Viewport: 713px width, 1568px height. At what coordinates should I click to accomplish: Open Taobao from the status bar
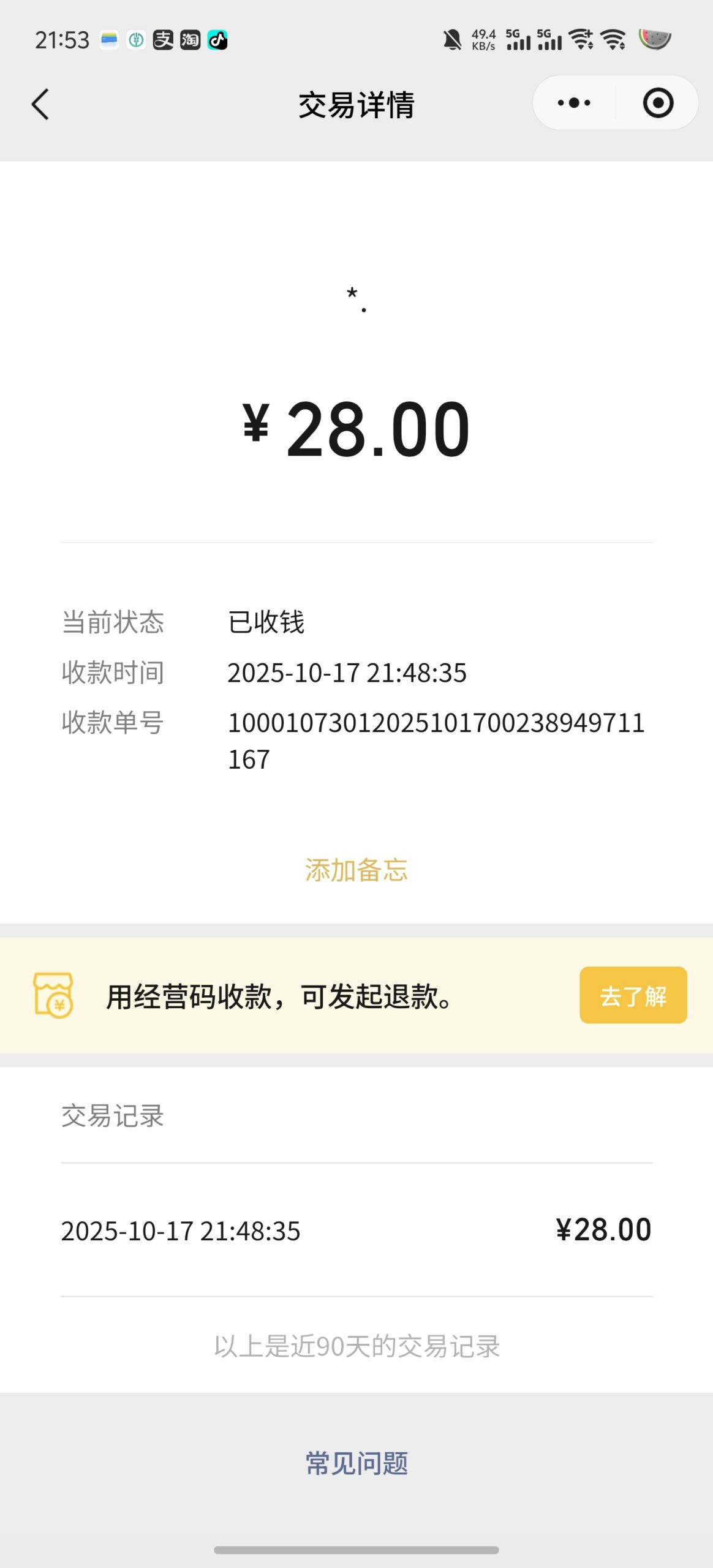(x=192, y=40)
